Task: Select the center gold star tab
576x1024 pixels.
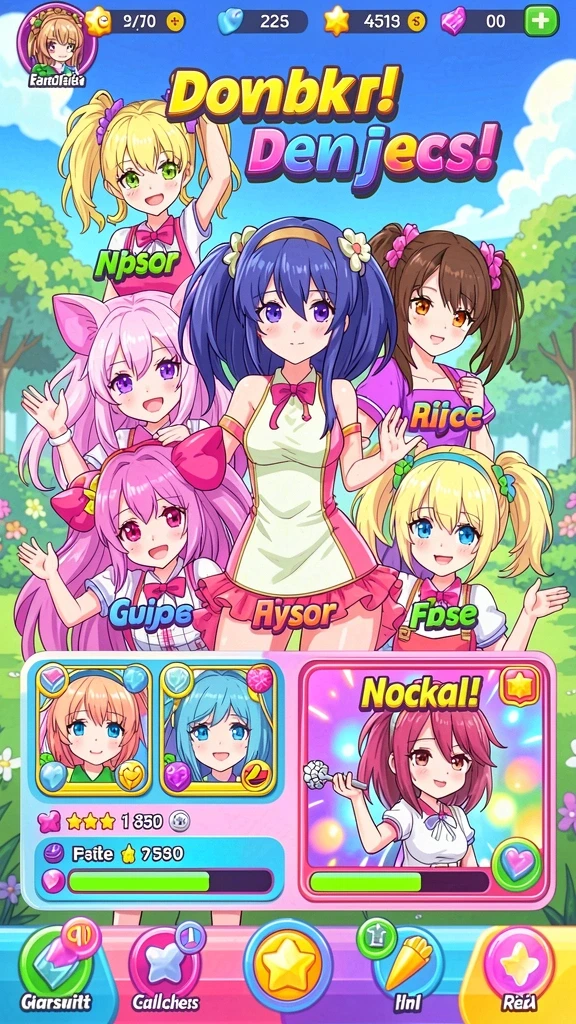Action: tap(288, 965)
